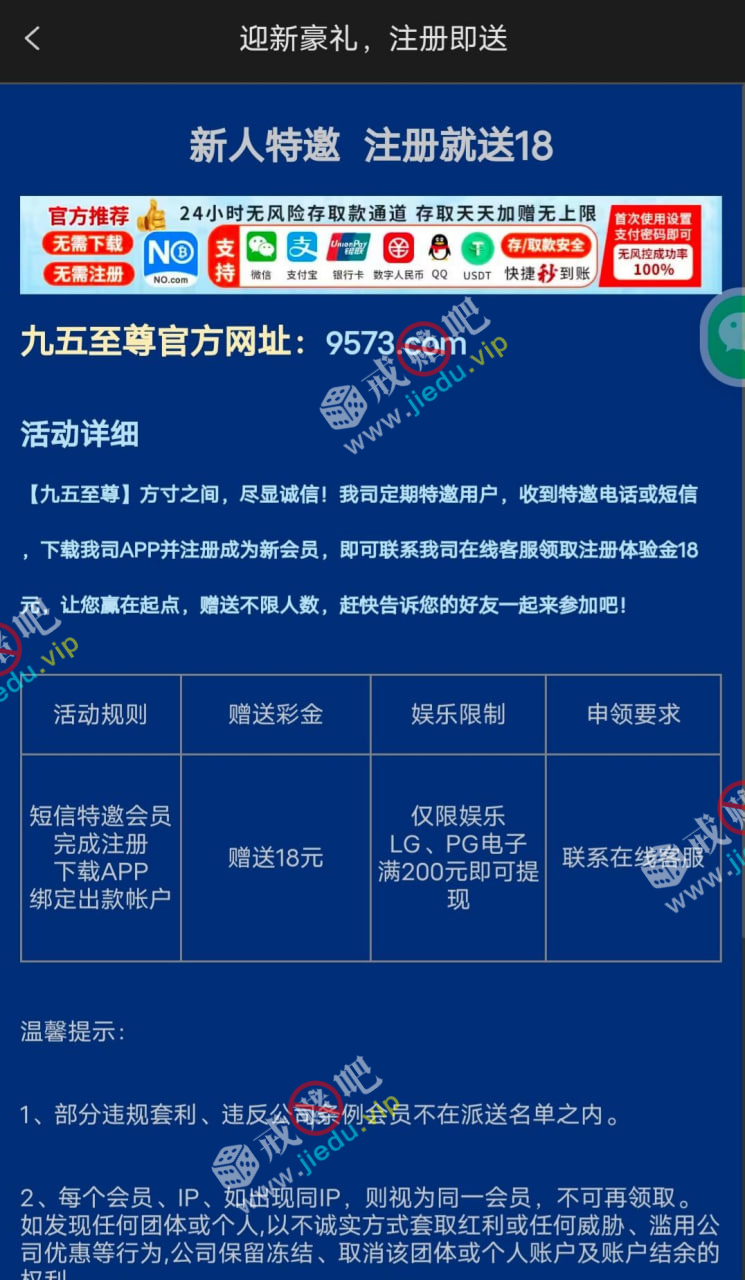
Task: Open the NO.com payment channel banner
Action: click(x=370, y=245)
